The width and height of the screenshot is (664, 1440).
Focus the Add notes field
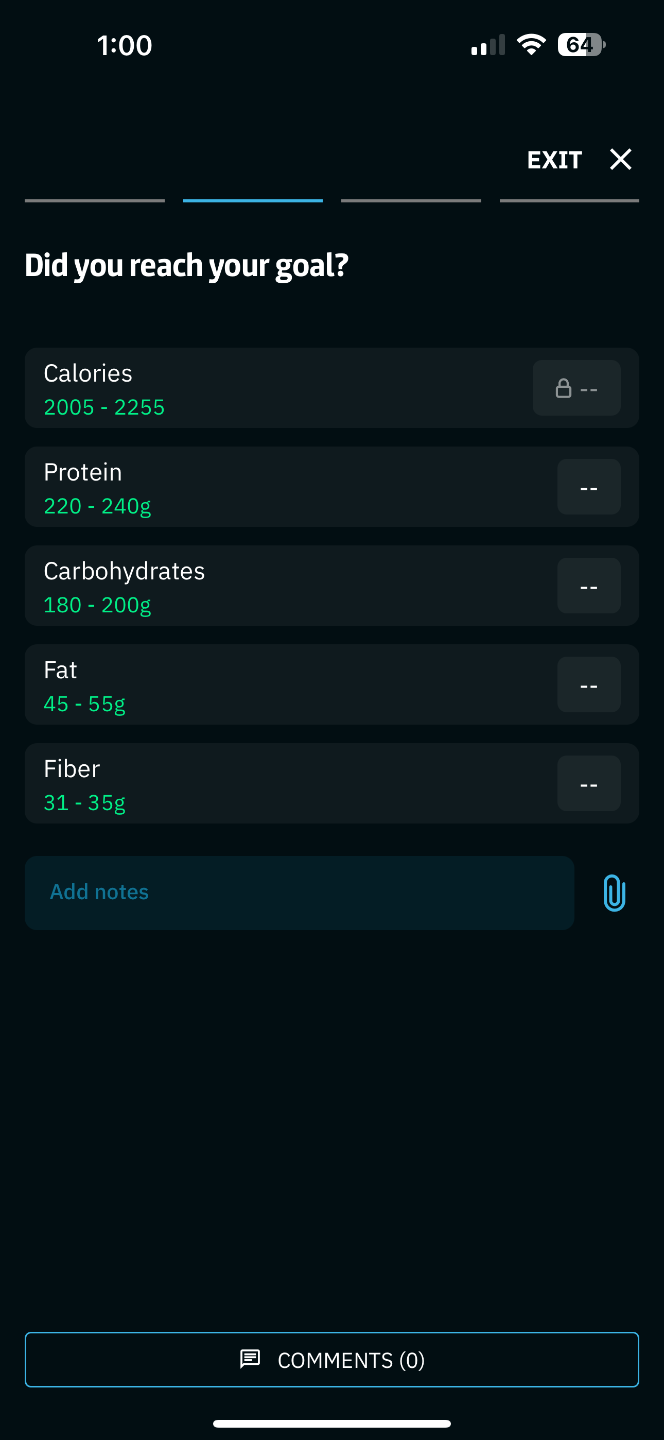(299, 892)
